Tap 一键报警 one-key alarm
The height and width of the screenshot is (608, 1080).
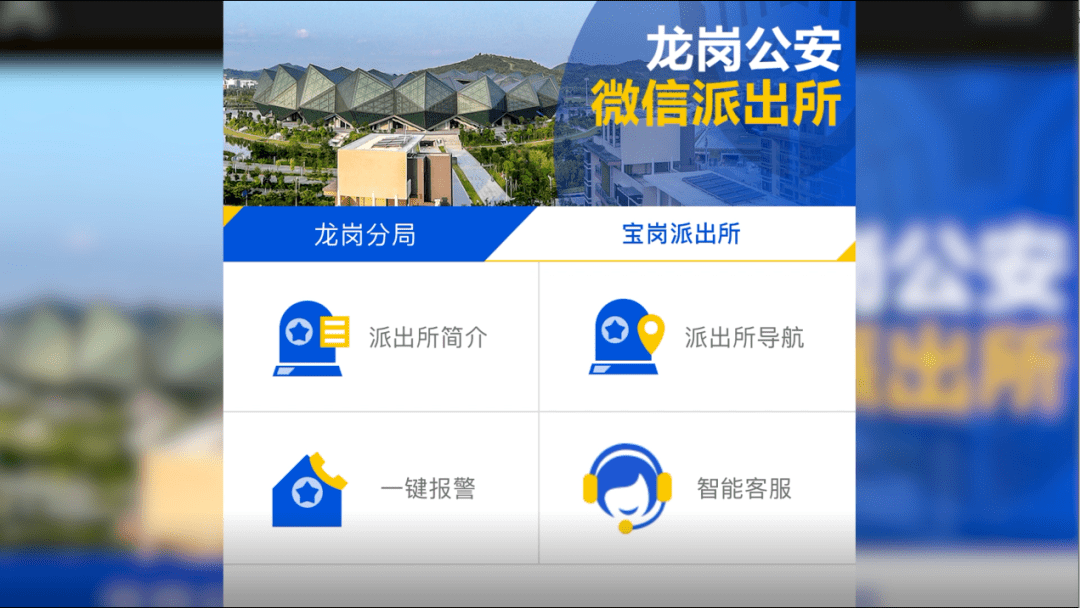[381, 489]
